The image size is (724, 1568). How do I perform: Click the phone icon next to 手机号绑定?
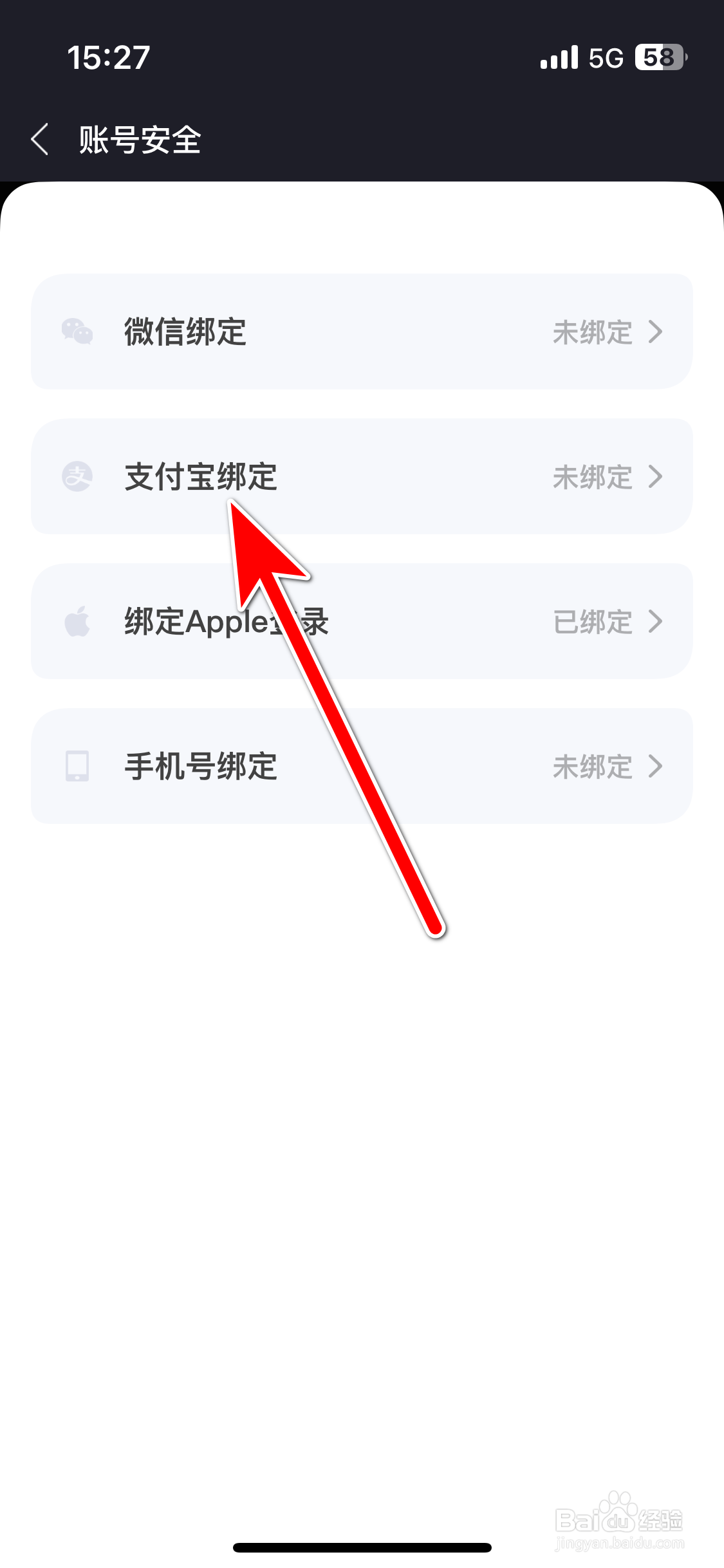point(77,766)
